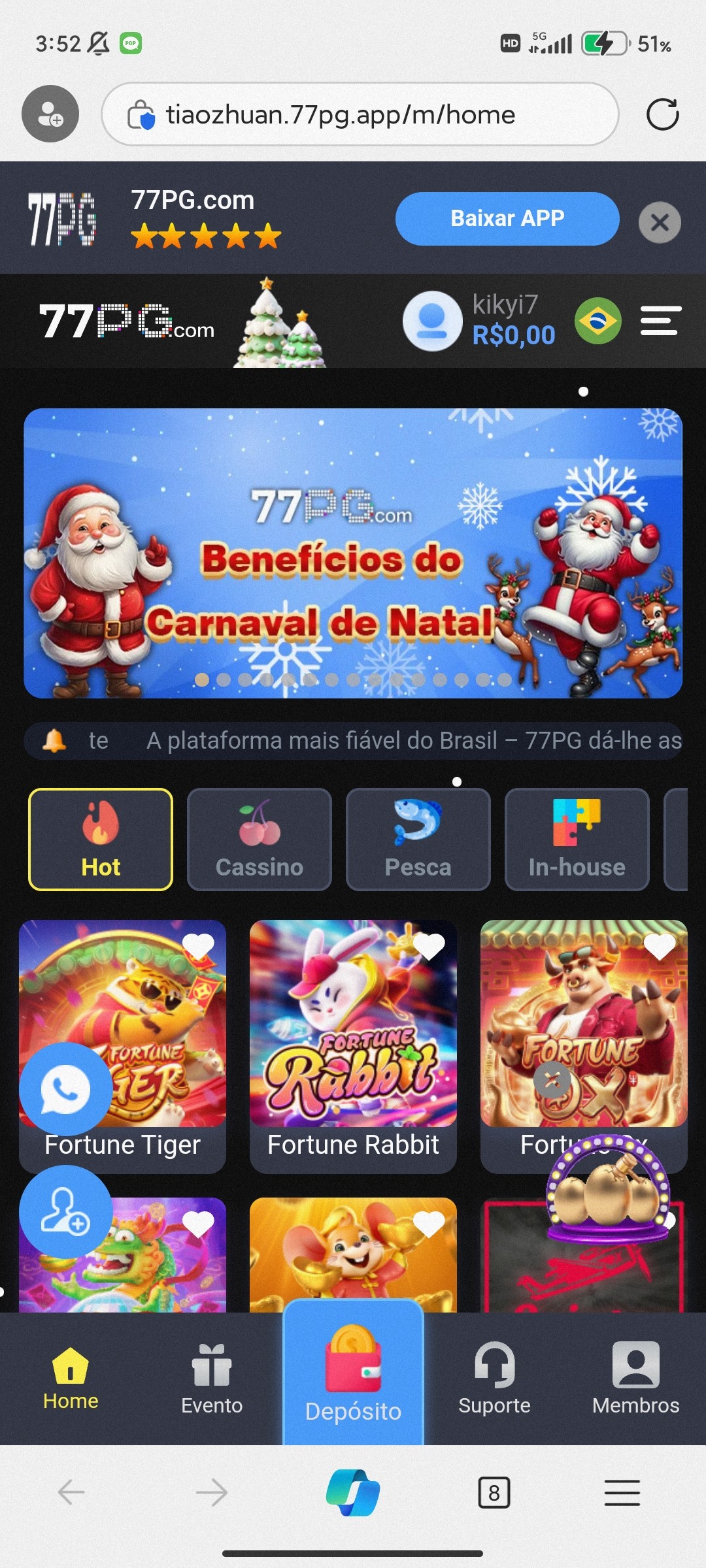Dismiss the app download banner

[x=659, y=223]
